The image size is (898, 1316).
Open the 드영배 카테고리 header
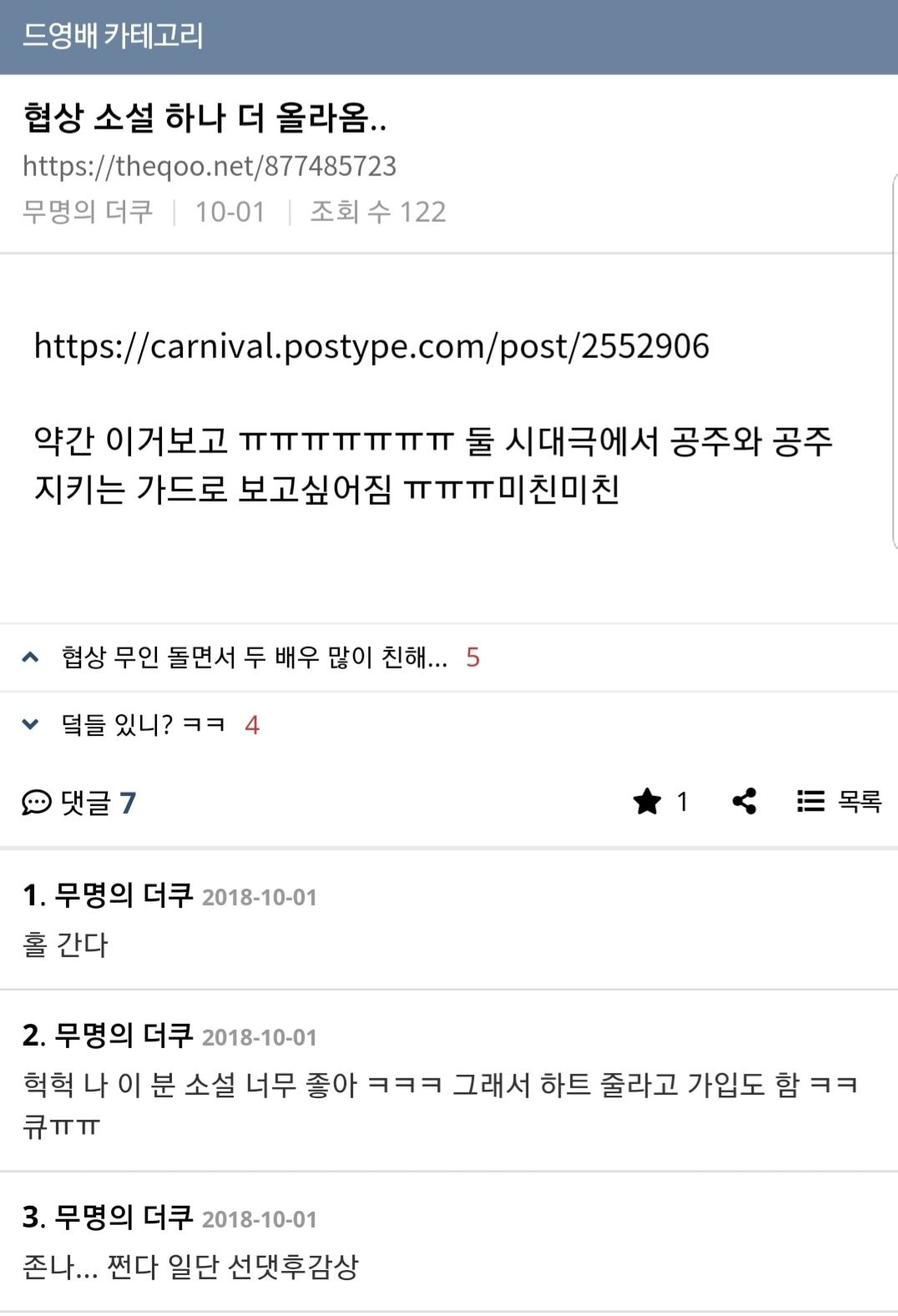click(113, 36)
